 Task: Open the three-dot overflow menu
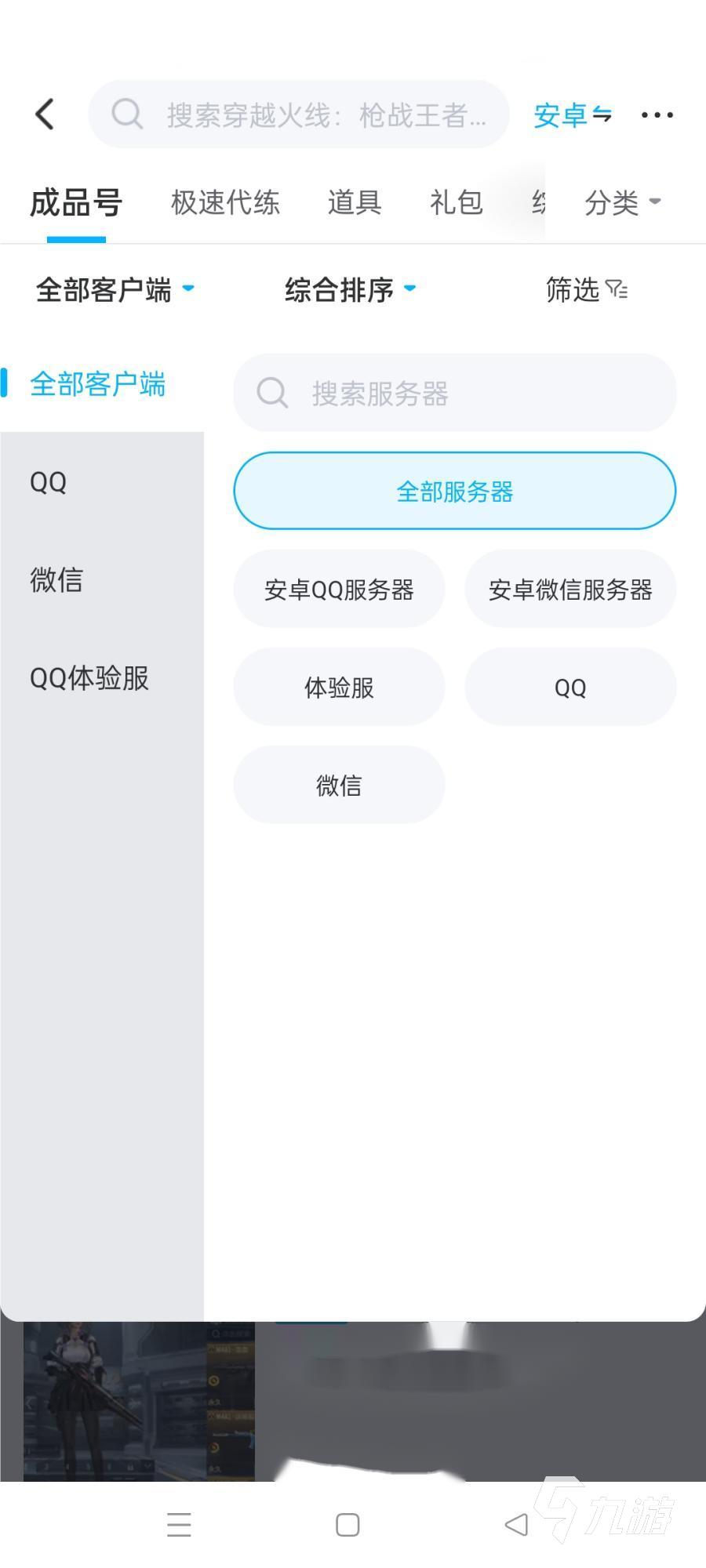coord(657,115)
